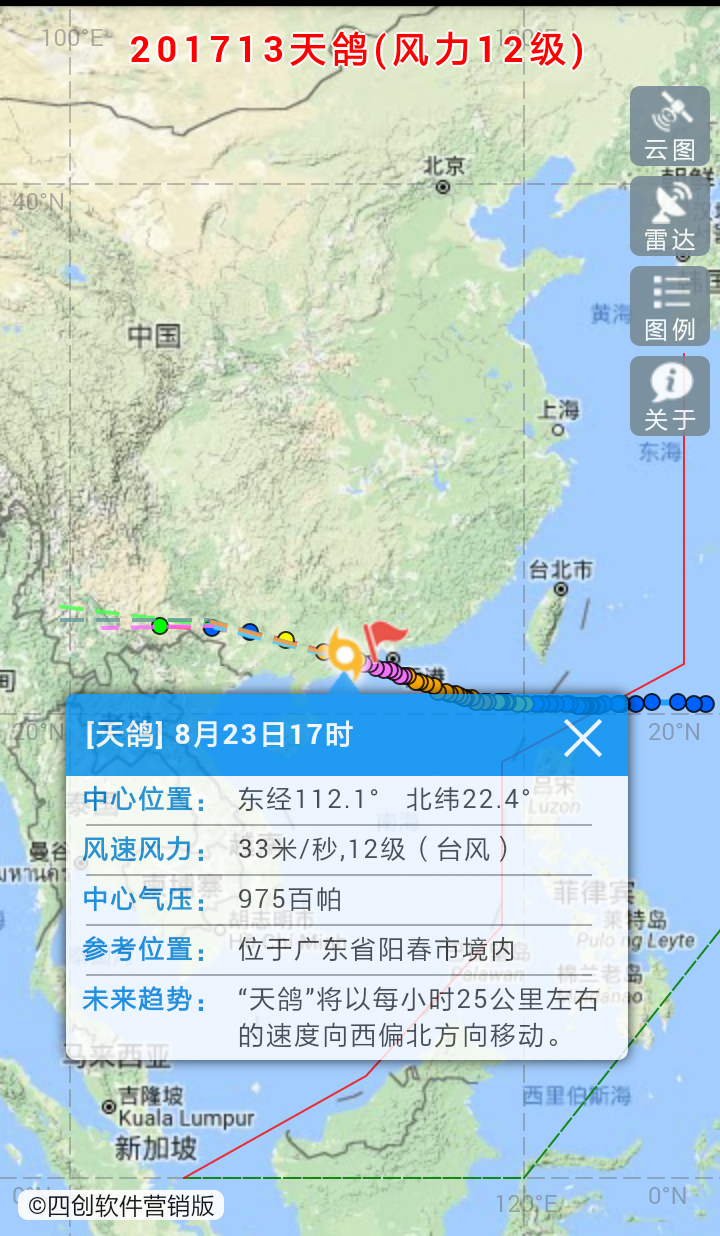Viewport: 720px width, 1236px height.
Task: Select the current typhoon position marker
Action: pyautogui.click(x=347, y=655)
